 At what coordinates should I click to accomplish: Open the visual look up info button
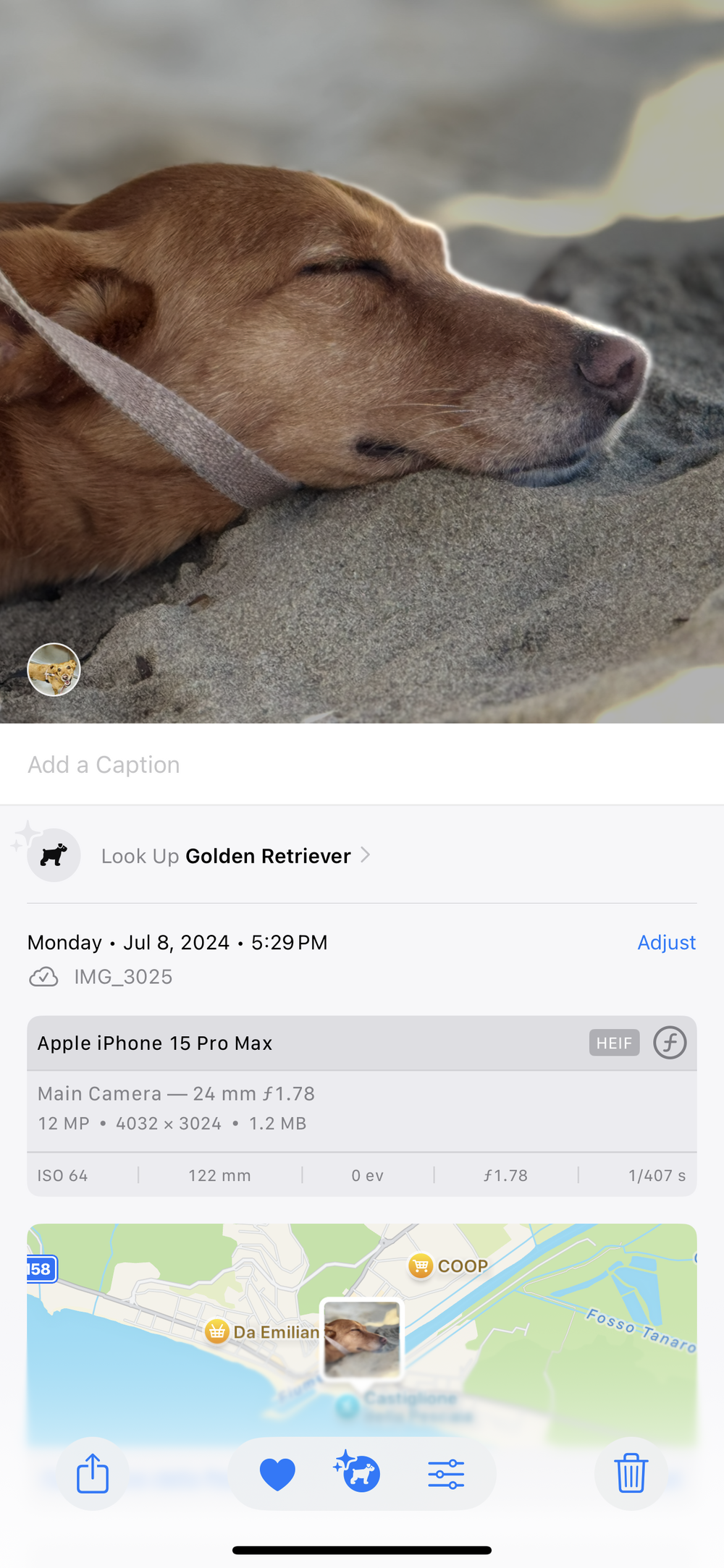click(358, 1473)
